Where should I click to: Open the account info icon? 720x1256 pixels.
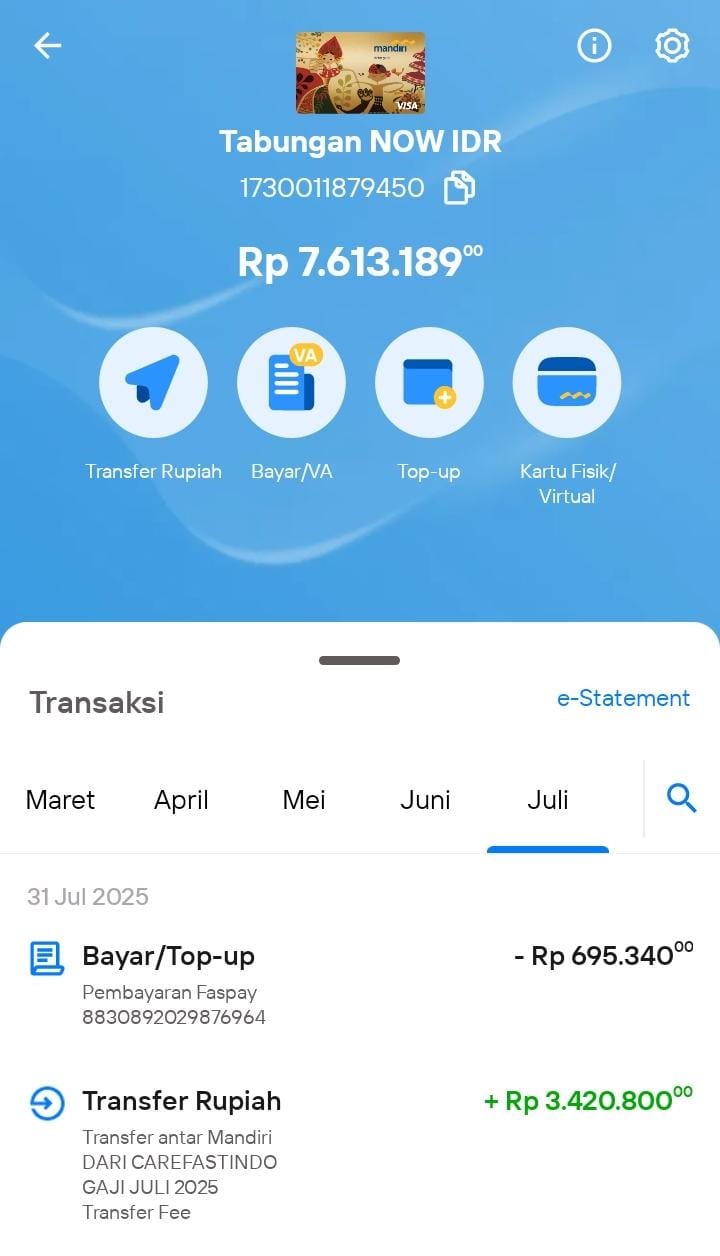[594, 45]
